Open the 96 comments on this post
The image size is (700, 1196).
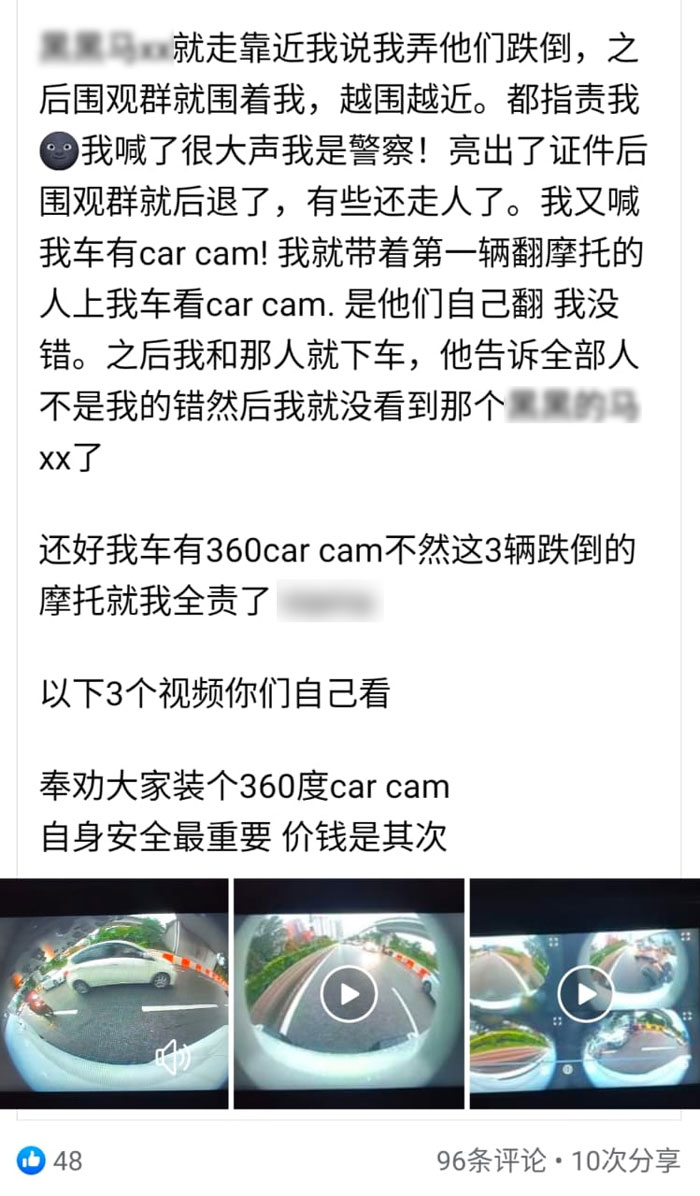coord(492,1161)
